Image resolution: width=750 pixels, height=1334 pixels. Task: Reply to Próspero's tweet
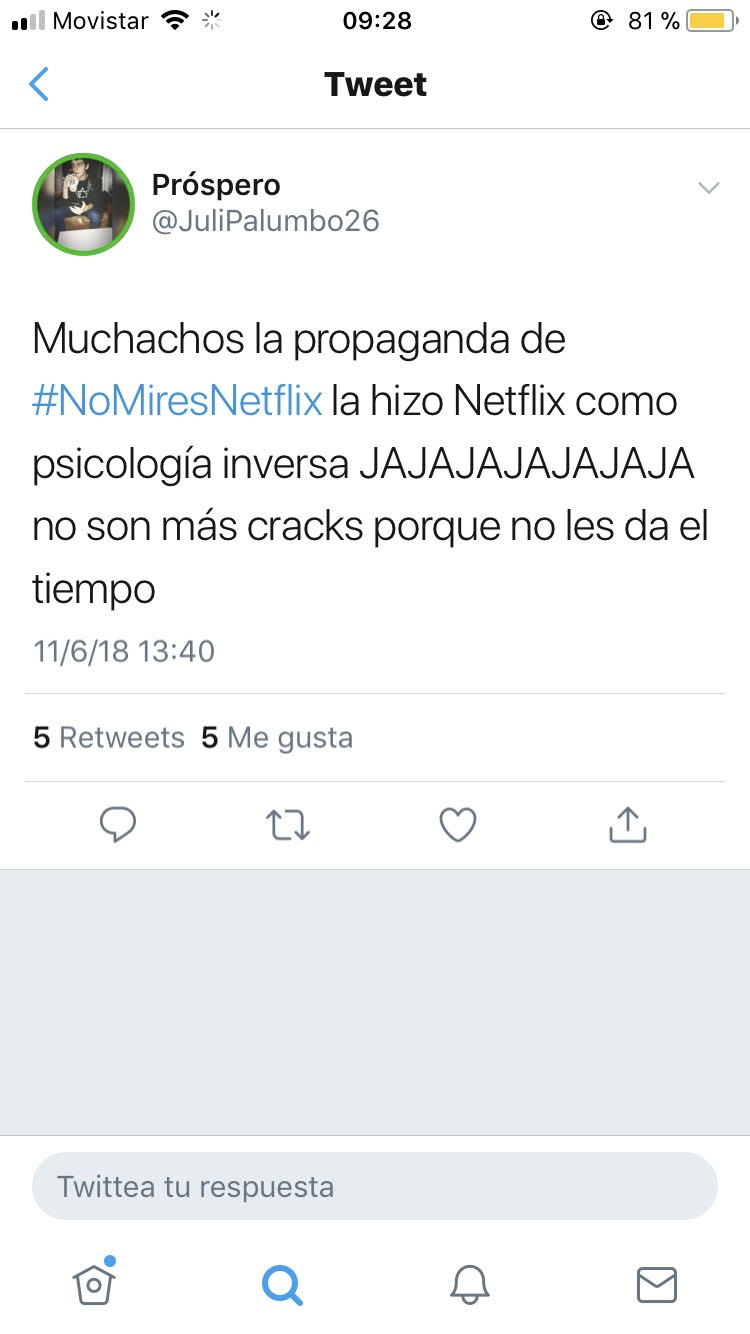(118, 825)
